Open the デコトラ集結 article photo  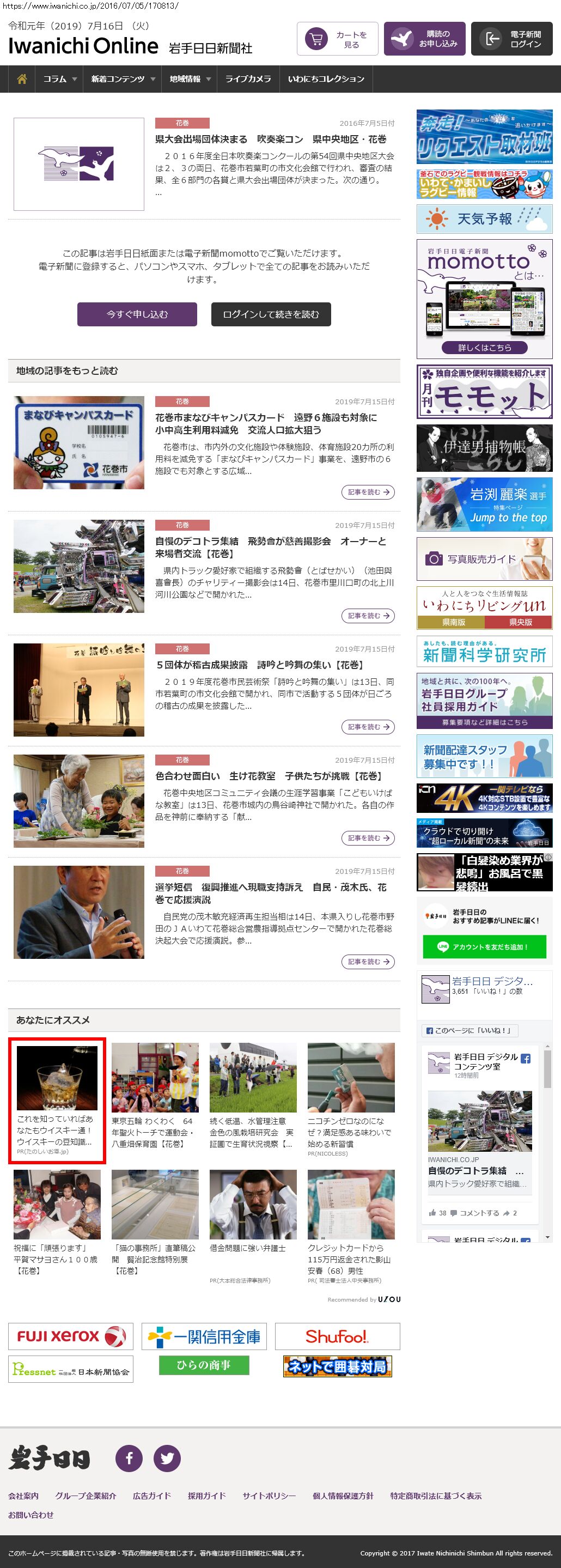79,566
